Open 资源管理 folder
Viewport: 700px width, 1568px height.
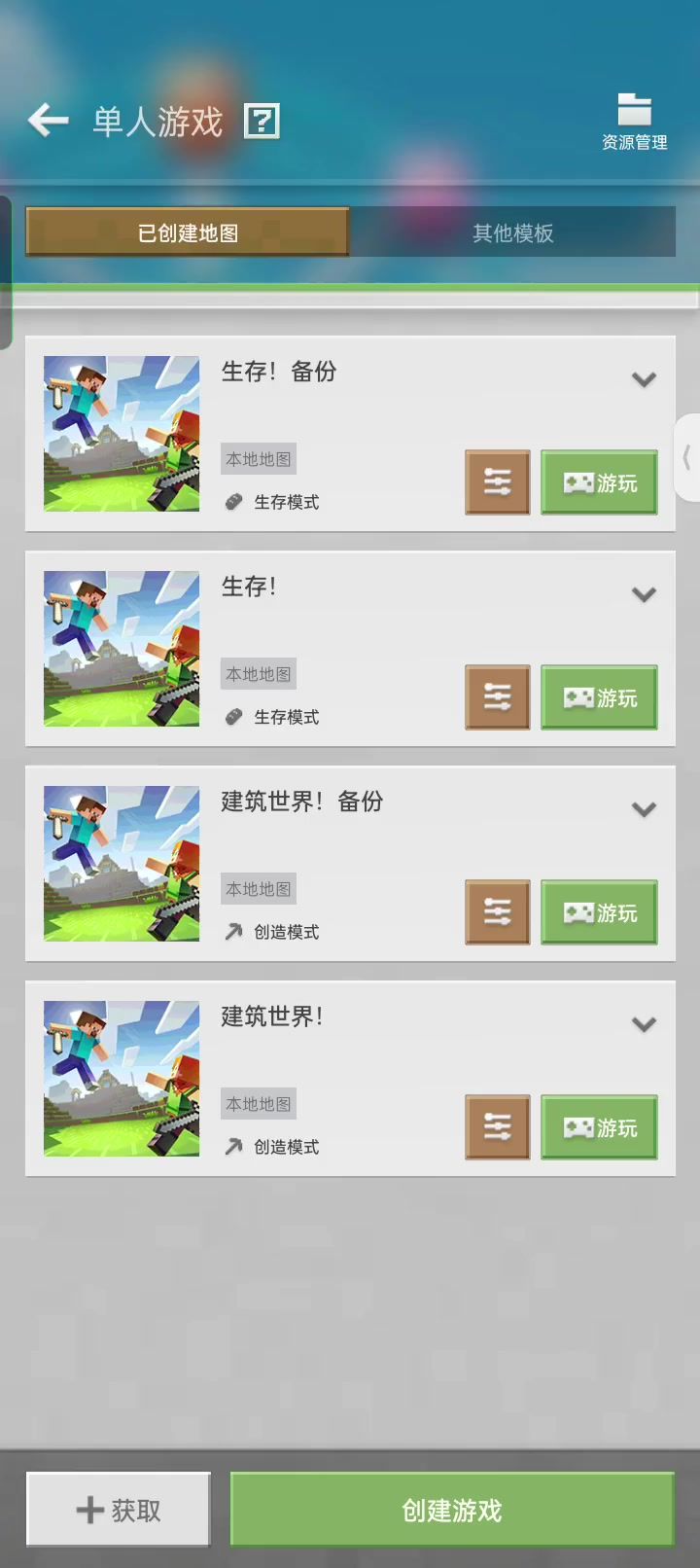pyautogui.click(x=634, y=123)
